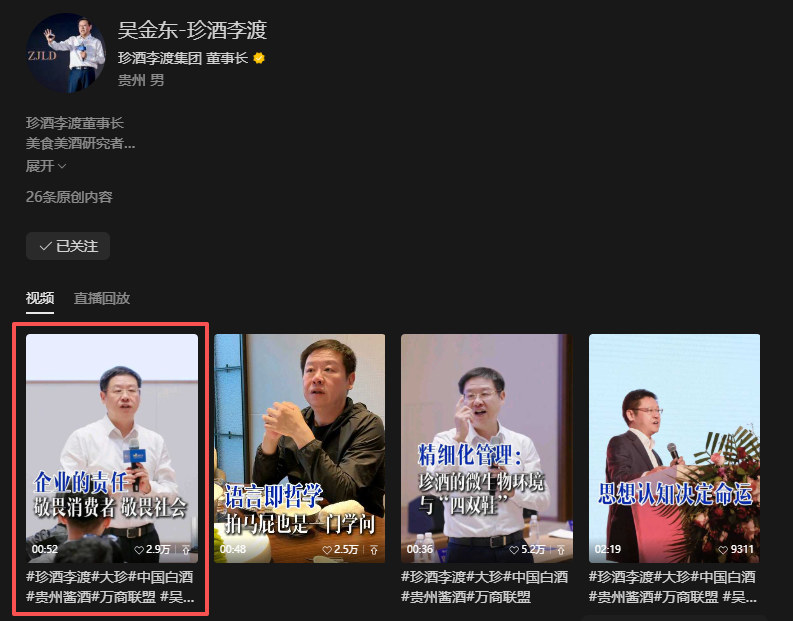
Task: Open the 语言即哲学 video
Action: (x=299, y=440)
